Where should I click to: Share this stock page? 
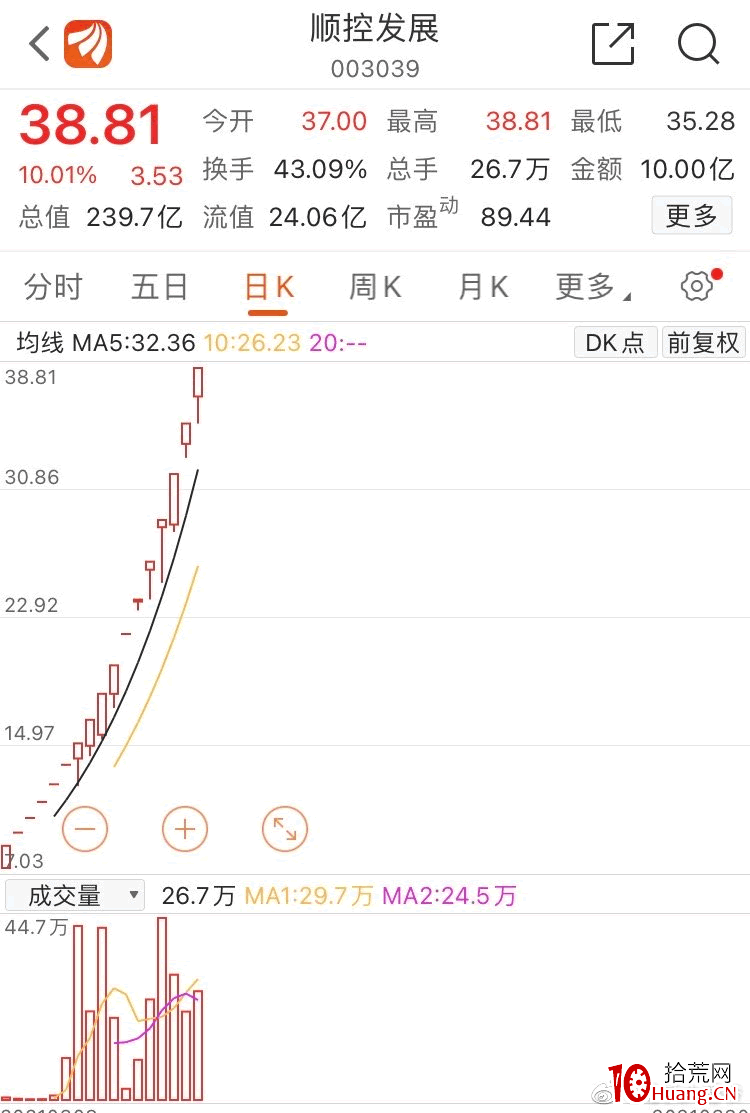613,44
